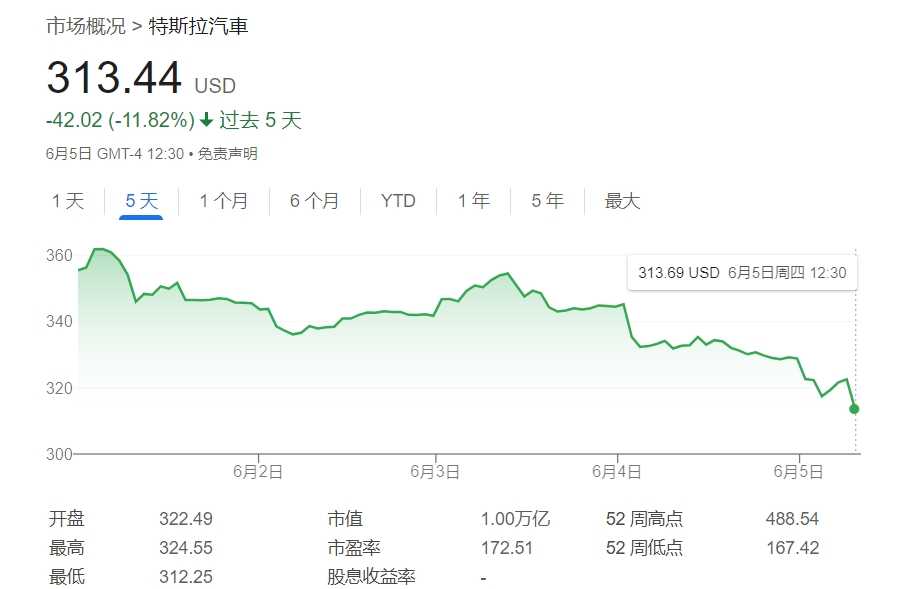Switch to the 1 天 range
Viewport: 919px width, 589px height.
68,201
